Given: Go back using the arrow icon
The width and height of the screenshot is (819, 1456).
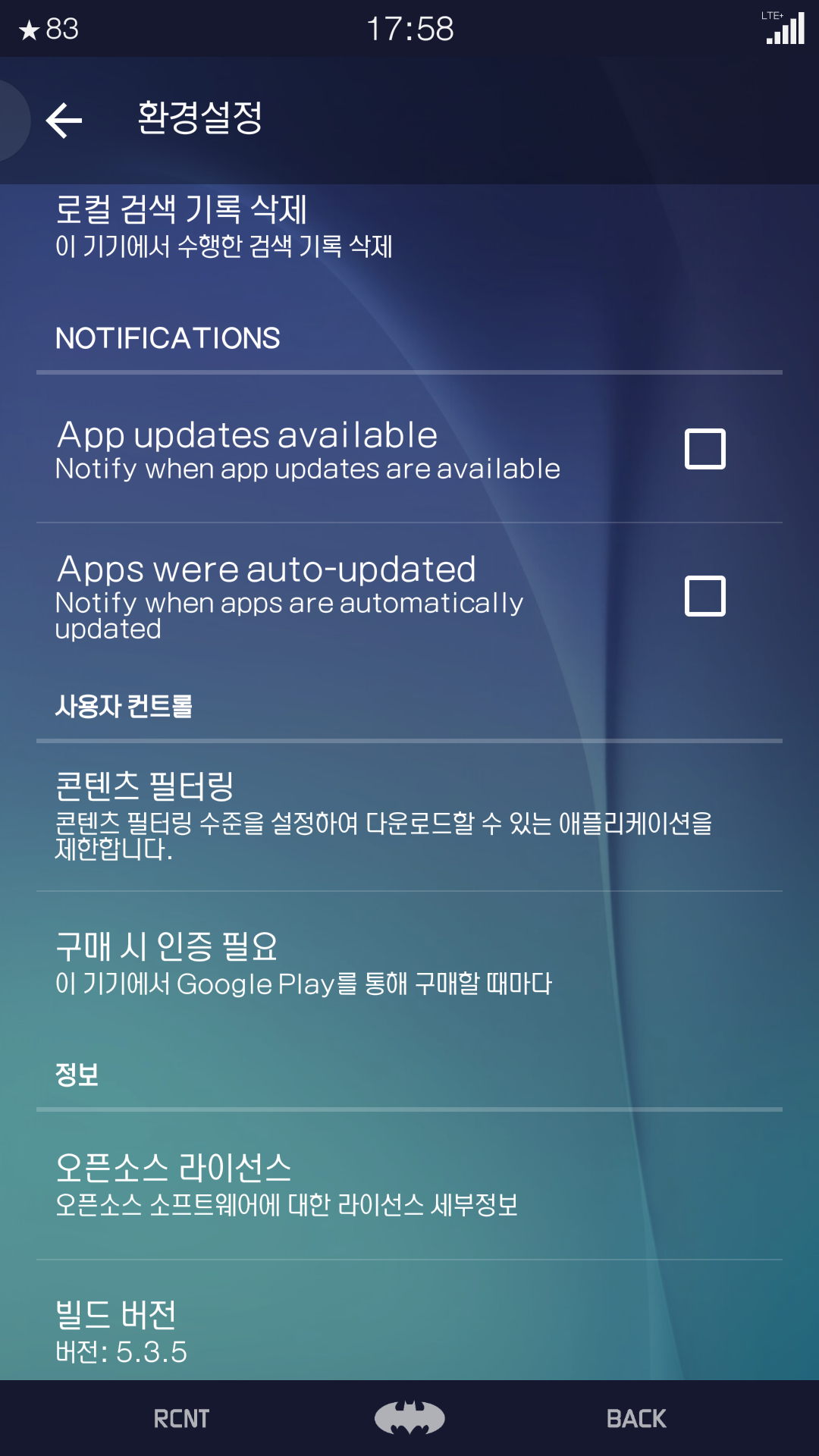Looking at the screenshot, I should (64, 121).
